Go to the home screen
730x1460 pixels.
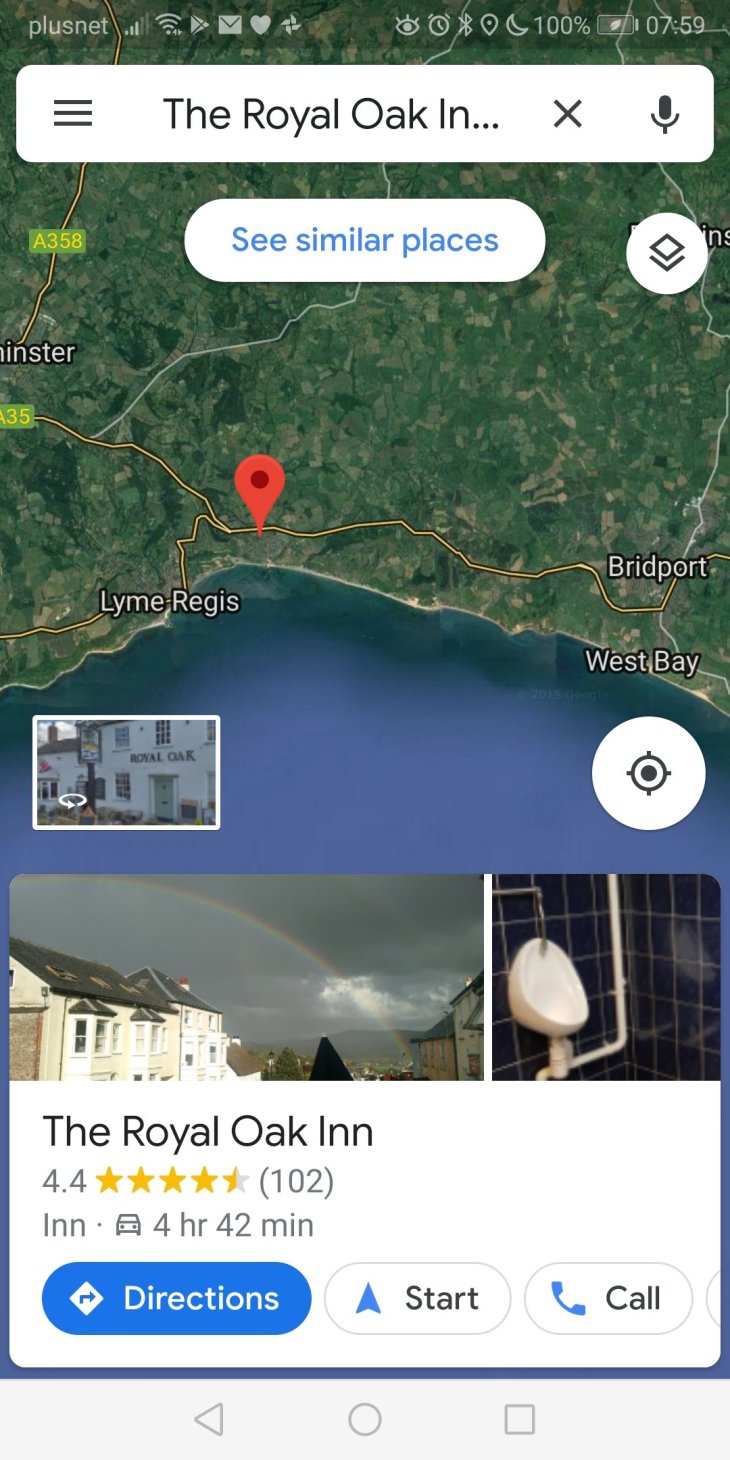[x=365, y=1419]
